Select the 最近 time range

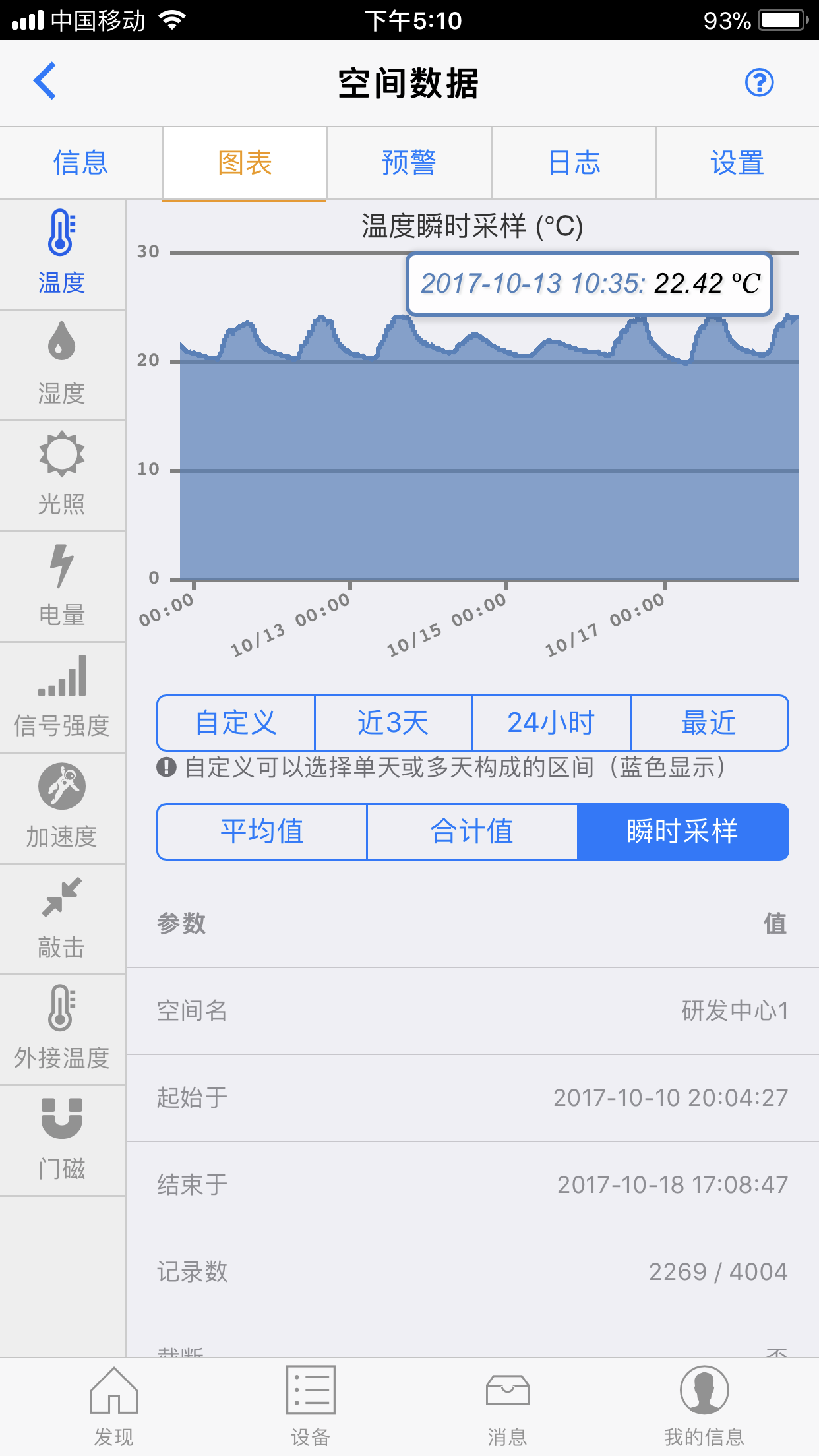[x=710, y=723]
